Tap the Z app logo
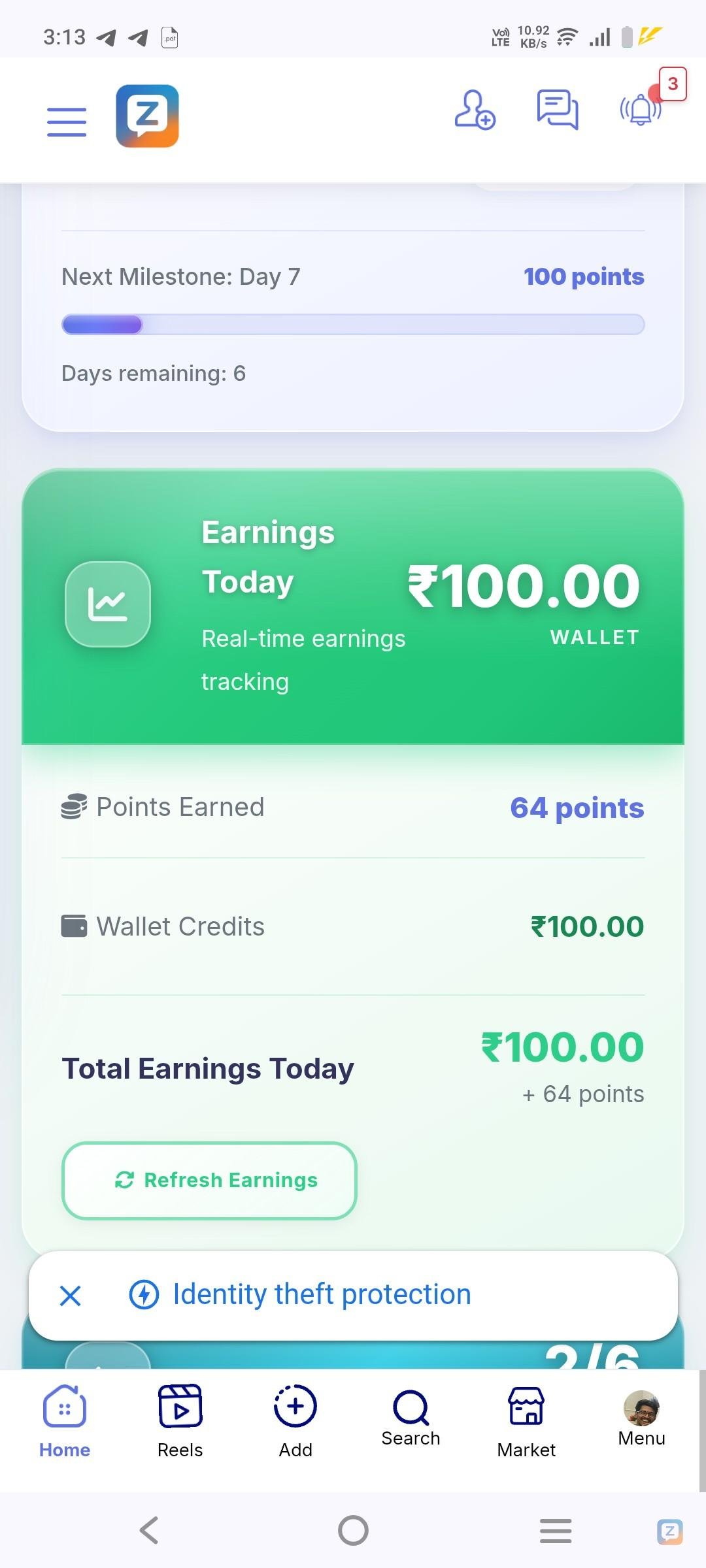The height and width of the screenshot is (1568, 706). (147, 116)
